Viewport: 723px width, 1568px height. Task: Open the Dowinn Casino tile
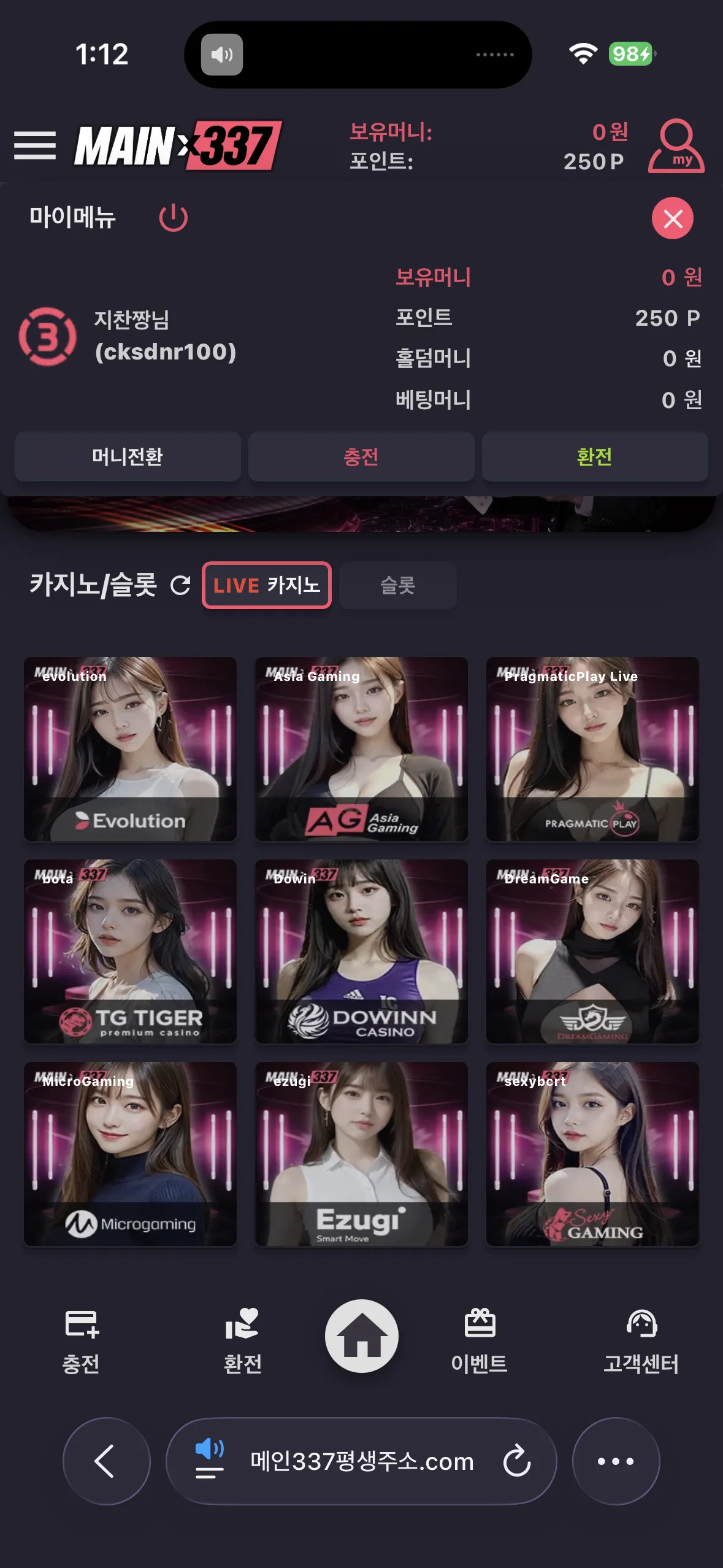361,951
